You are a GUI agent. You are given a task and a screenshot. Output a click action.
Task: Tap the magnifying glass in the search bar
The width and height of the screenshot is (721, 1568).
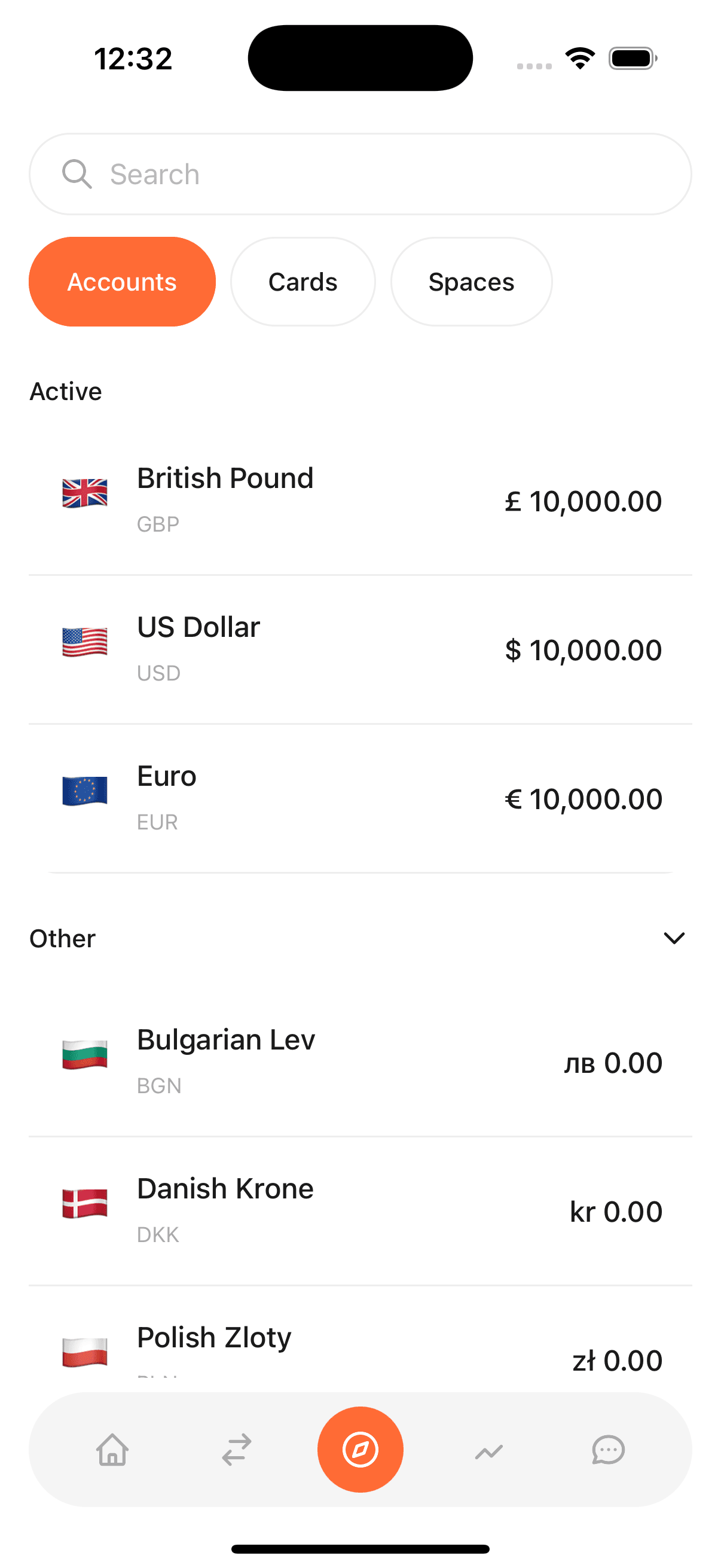click(x=77, y=174)
